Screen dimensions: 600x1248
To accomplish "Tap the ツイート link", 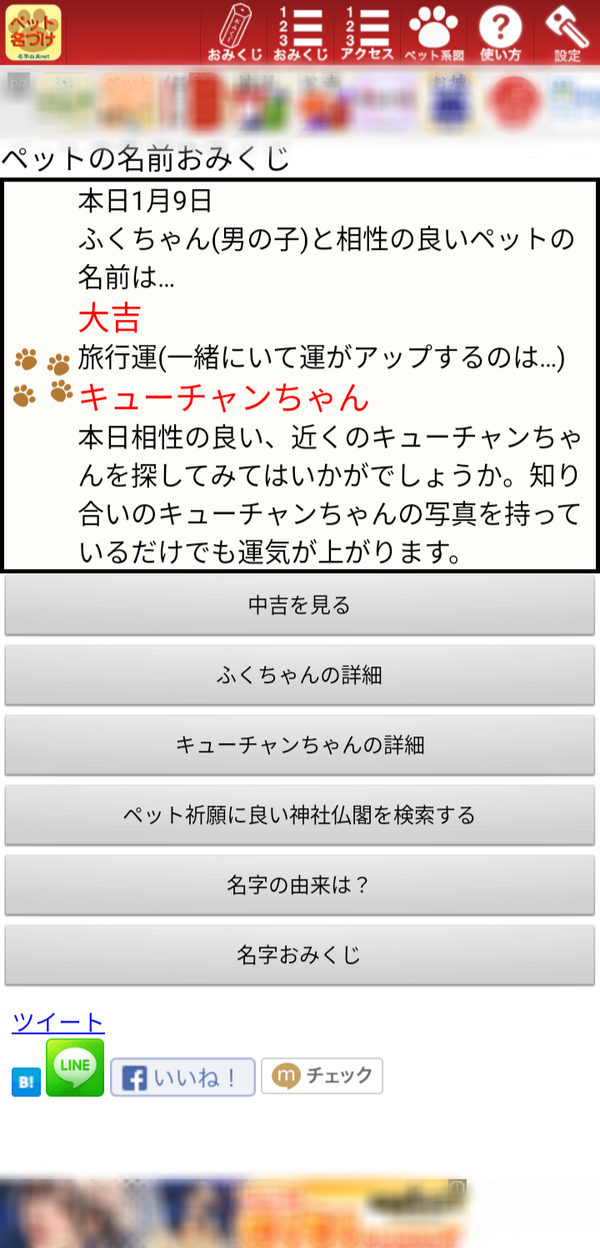I will [58, 1022].
